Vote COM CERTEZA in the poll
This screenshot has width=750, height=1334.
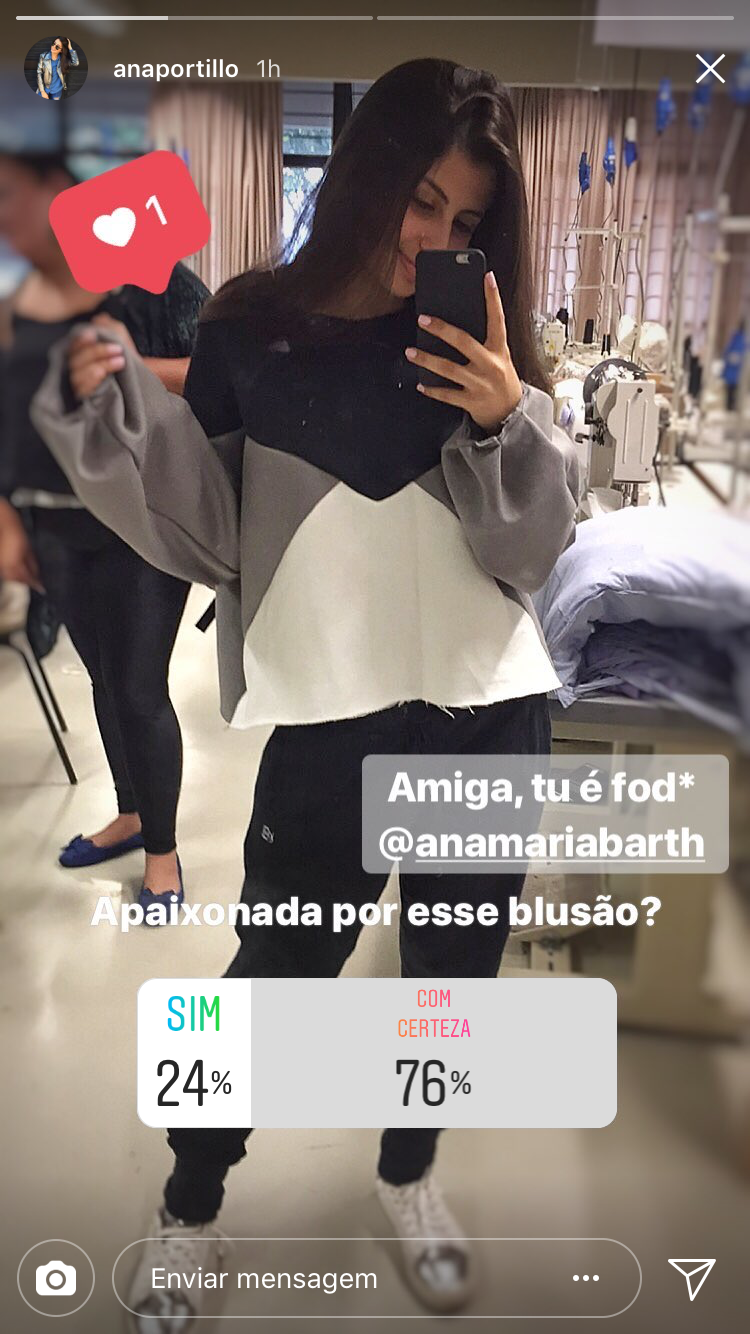coord(433,1052)
